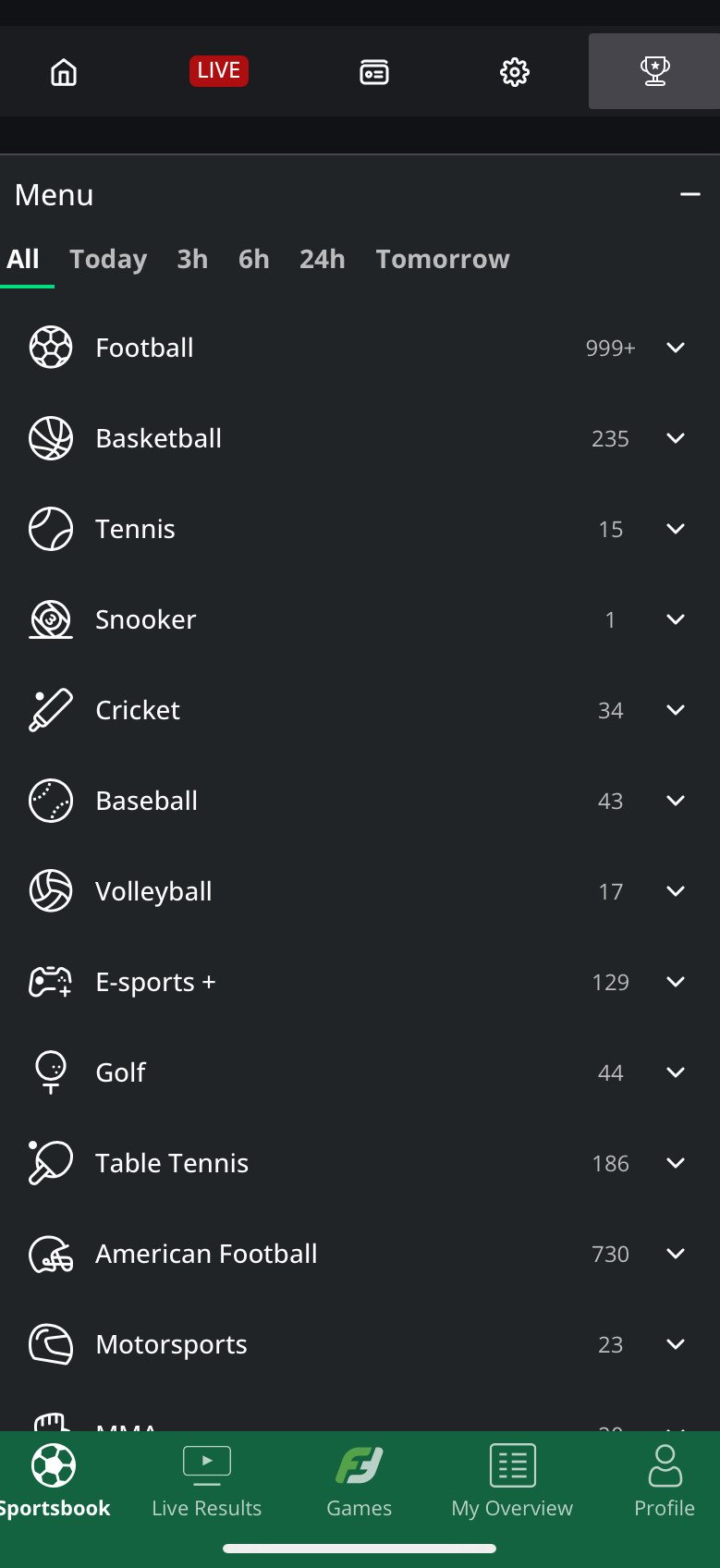Tap the Tennis ball icon

coord(51,529)
